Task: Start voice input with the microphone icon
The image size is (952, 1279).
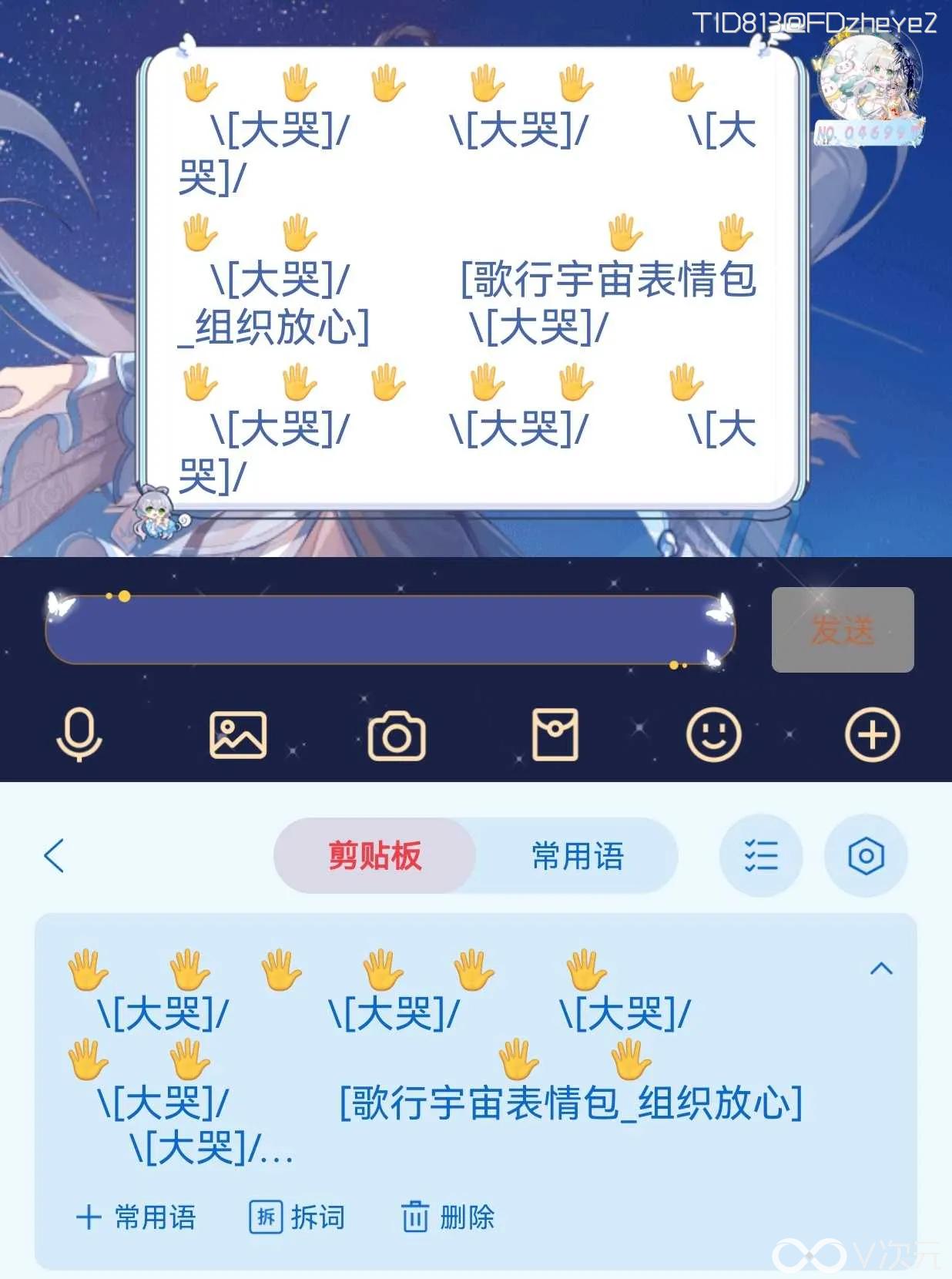Action: point(79,735)
